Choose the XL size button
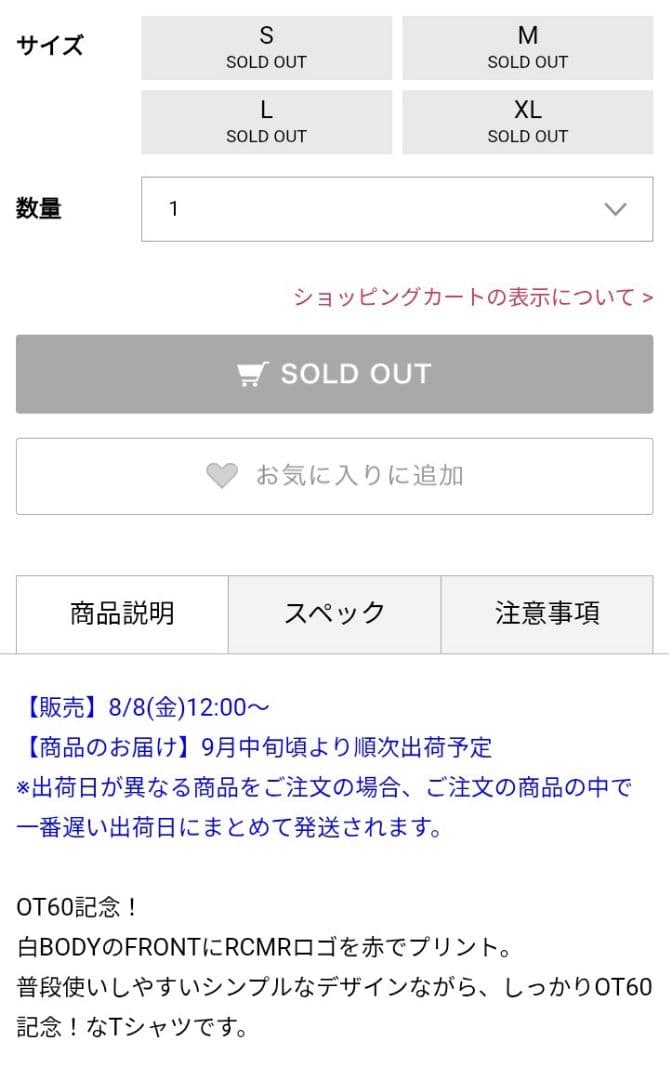The image size is (669, 1080). point(527,122)
